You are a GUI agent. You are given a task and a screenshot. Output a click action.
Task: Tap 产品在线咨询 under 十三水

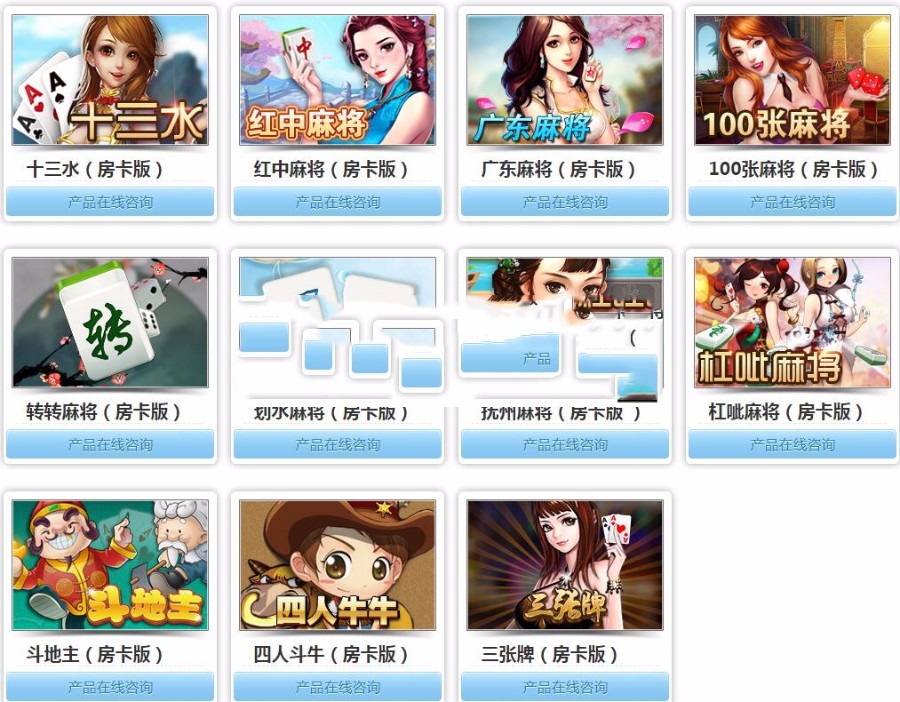(110, 202)
